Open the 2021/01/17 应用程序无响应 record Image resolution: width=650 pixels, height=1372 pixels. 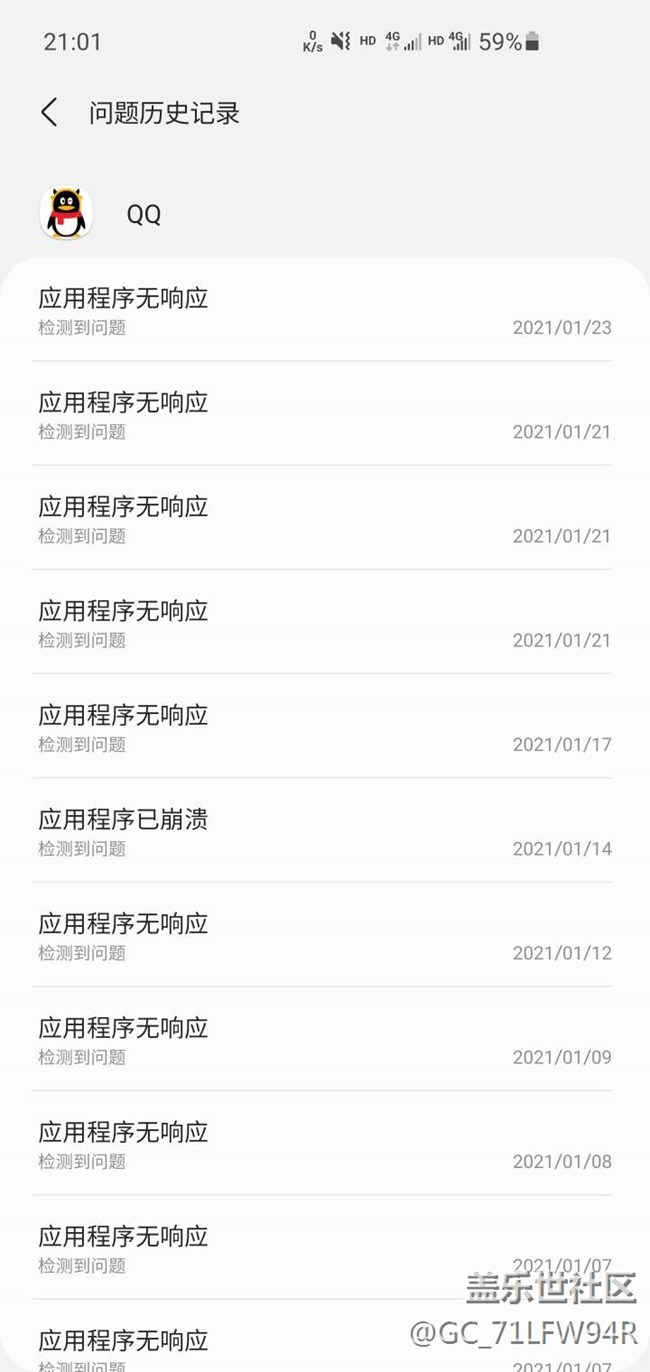[x=325, y=727]
